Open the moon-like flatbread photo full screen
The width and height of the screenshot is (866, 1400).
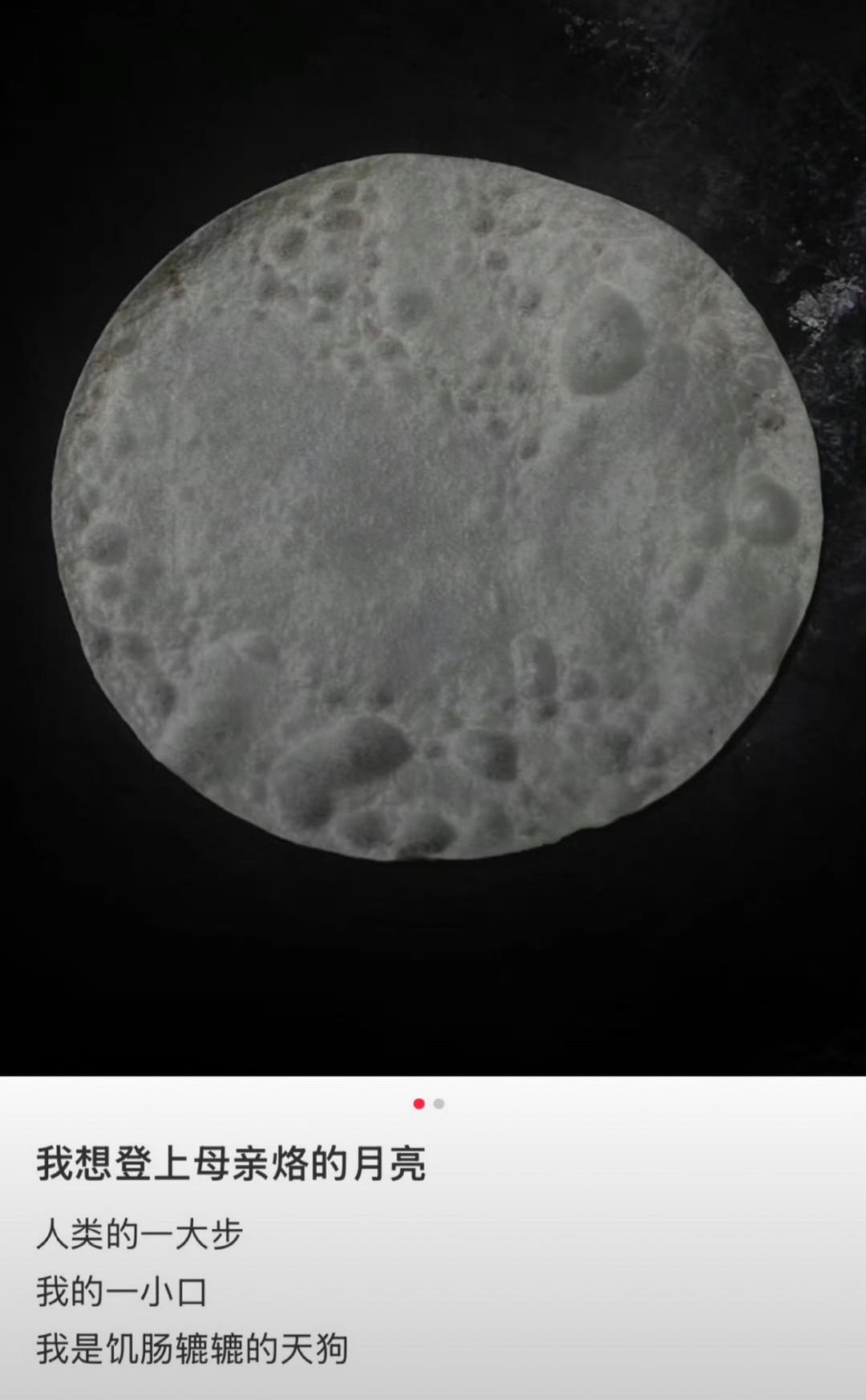pos(433,538)
